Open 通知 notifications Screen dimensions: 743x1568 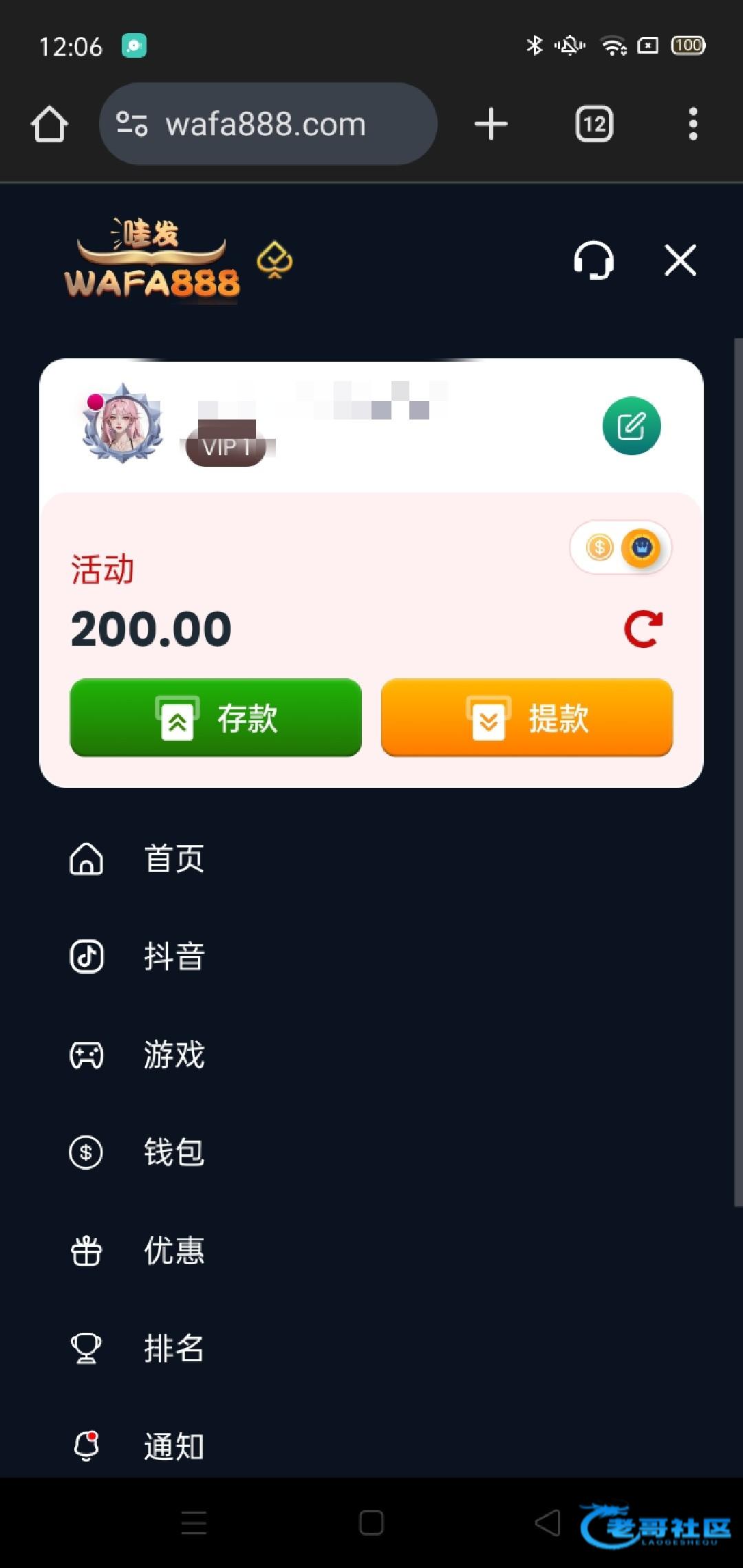coord(173,1446)
